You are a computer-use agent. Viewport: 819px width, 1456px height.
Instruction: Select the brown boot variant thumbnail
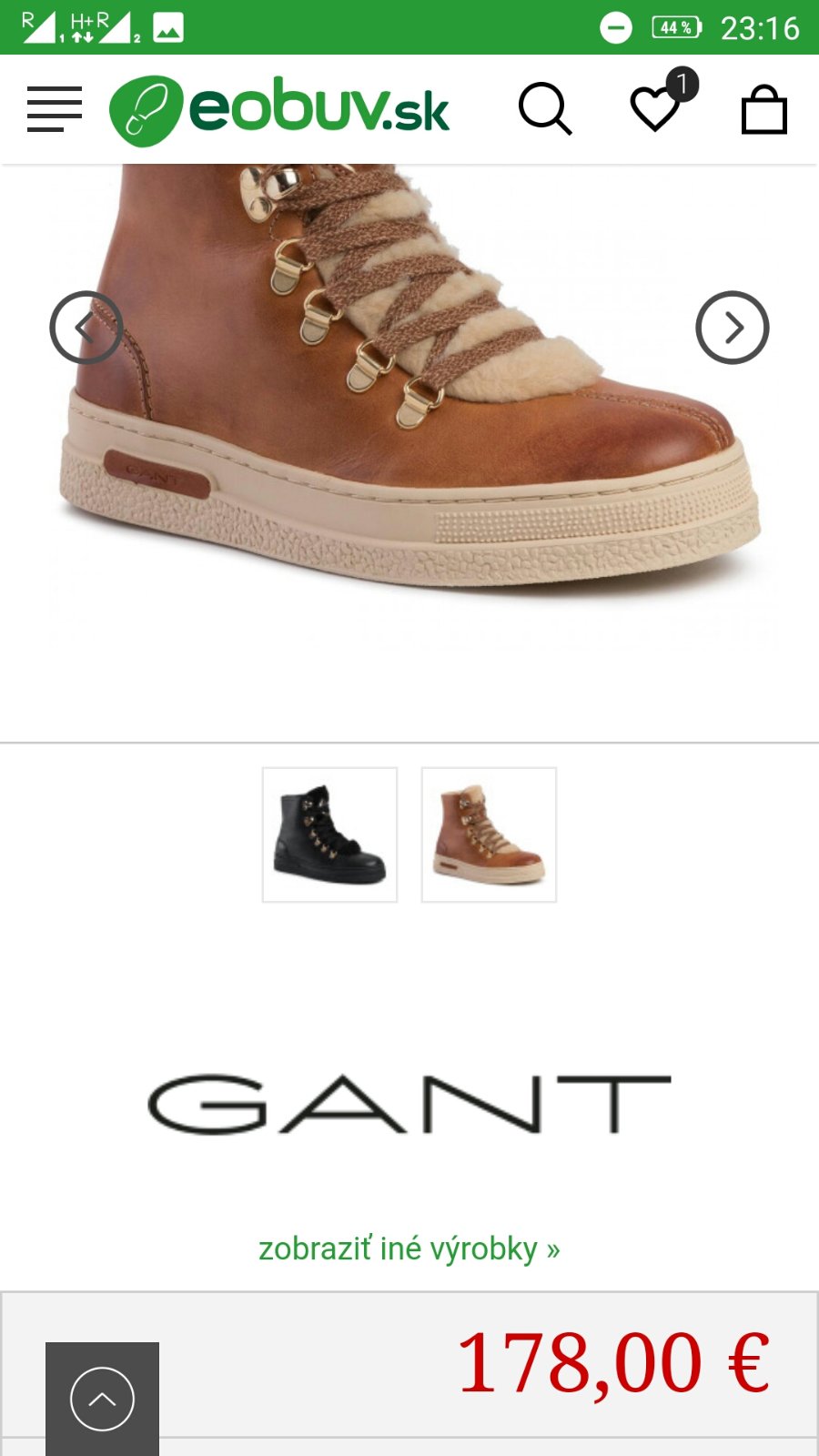click(x=489, y=834)
